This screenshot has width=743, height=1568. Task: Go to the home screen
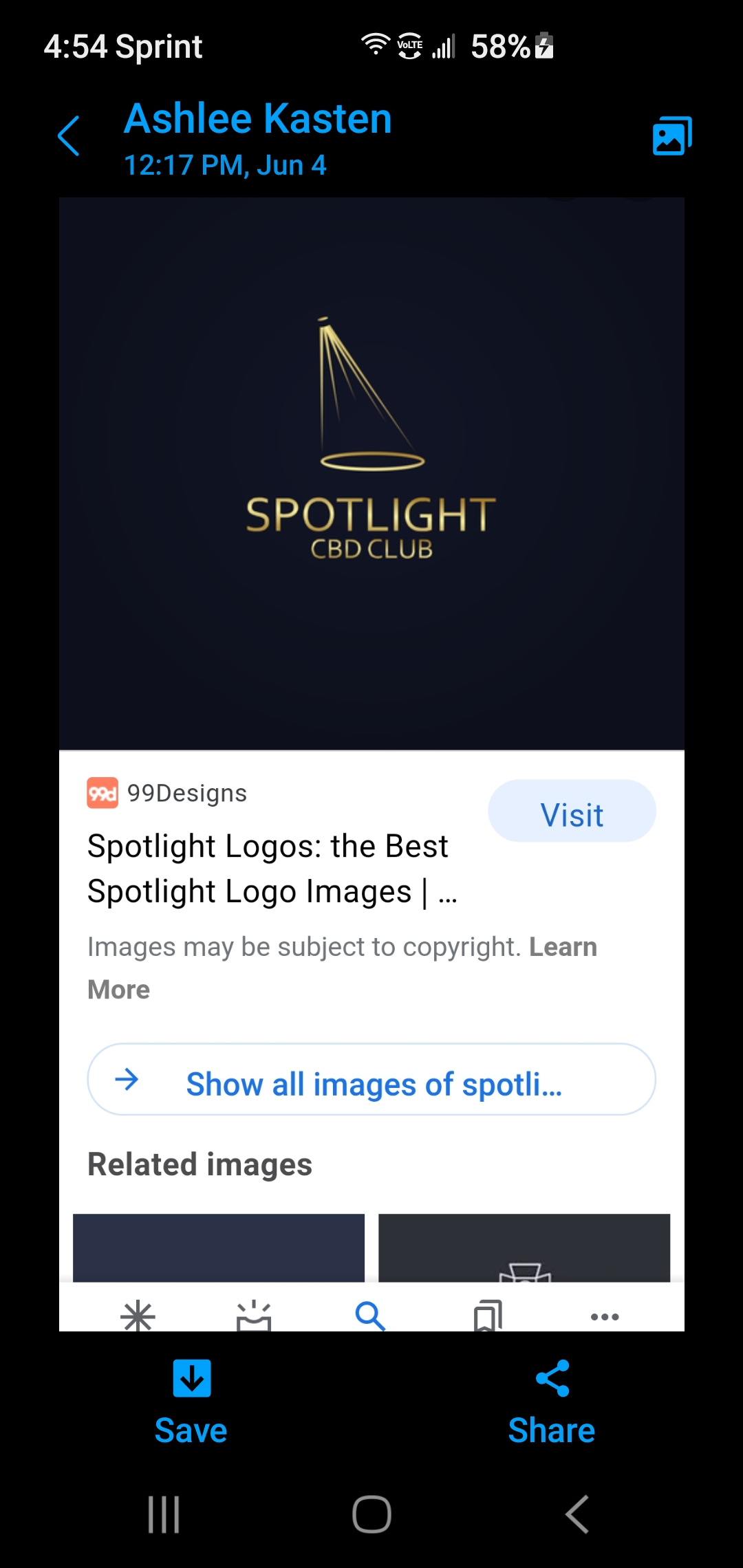click(x=371, y=1514)
